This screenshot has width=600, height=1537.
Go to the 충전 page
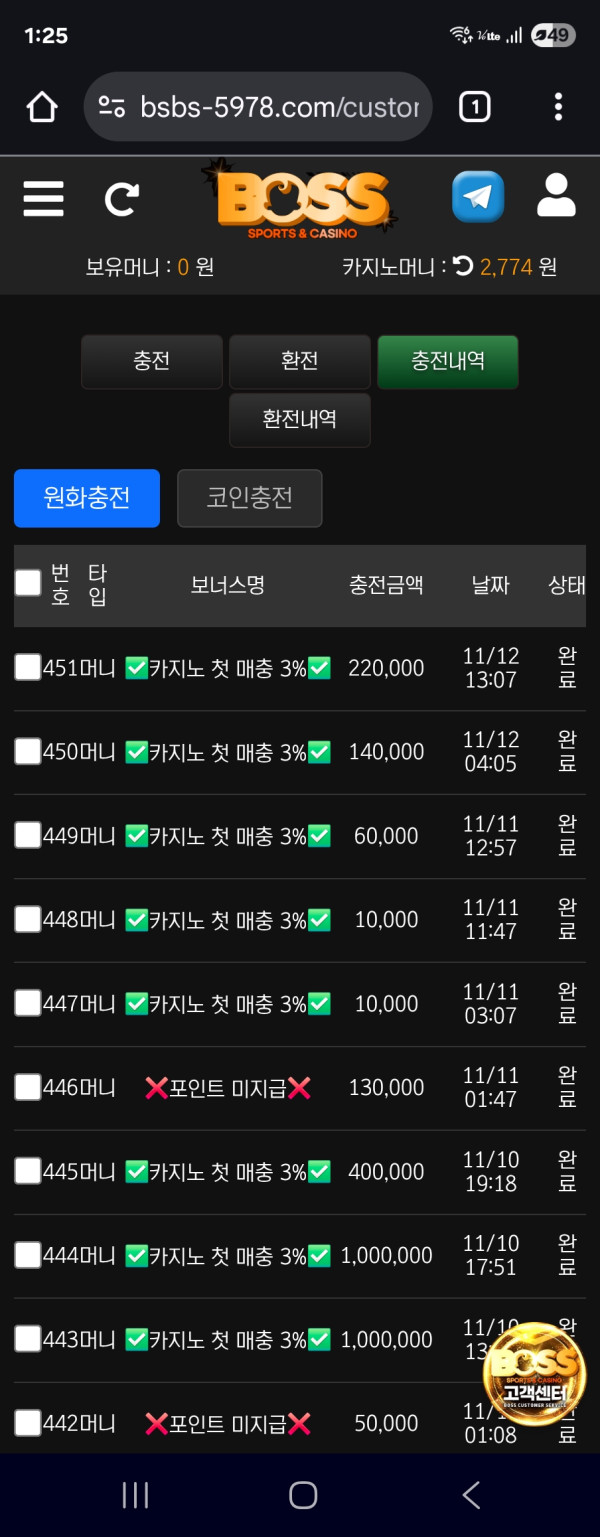(x=151, y=361)
